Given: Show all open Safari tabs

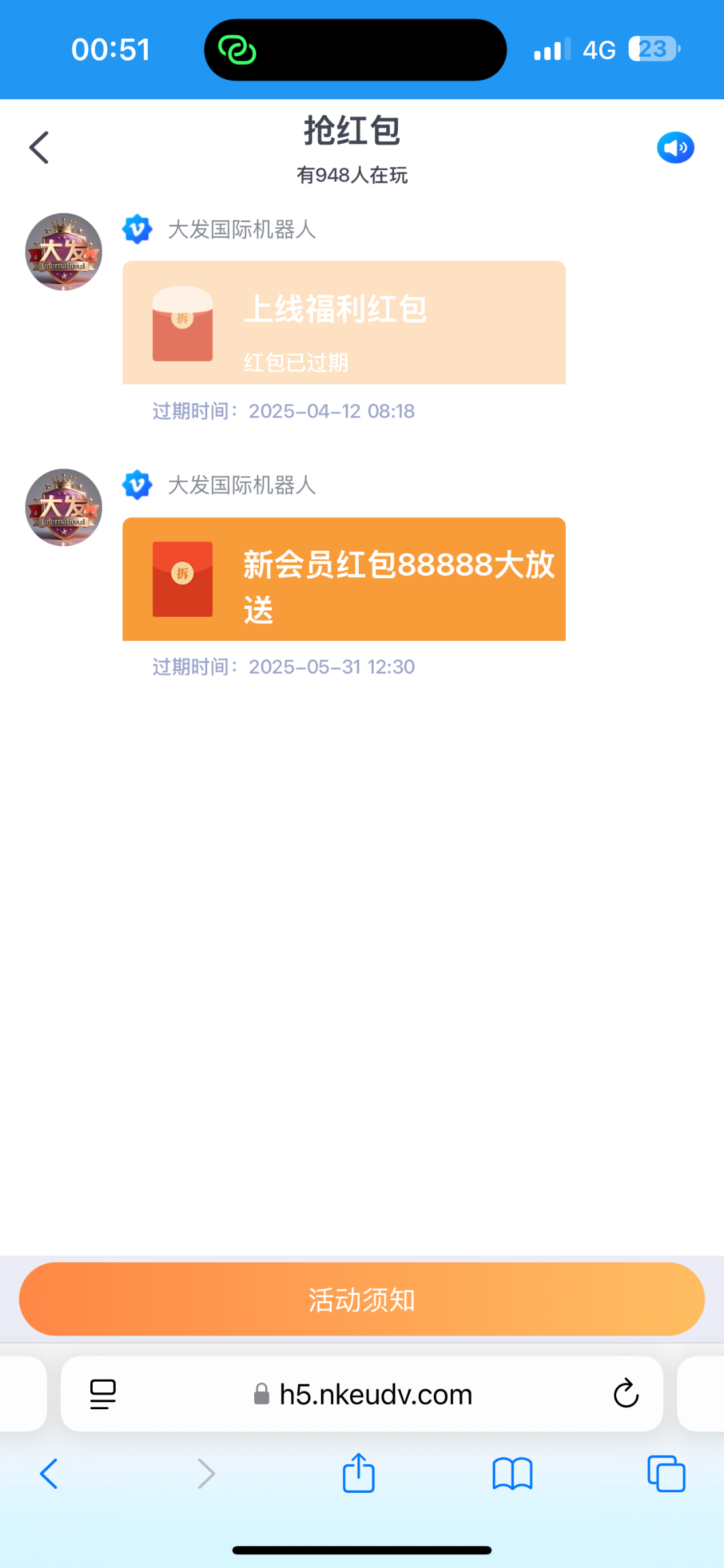Looking at the screenshot, I should [666, 1474].
